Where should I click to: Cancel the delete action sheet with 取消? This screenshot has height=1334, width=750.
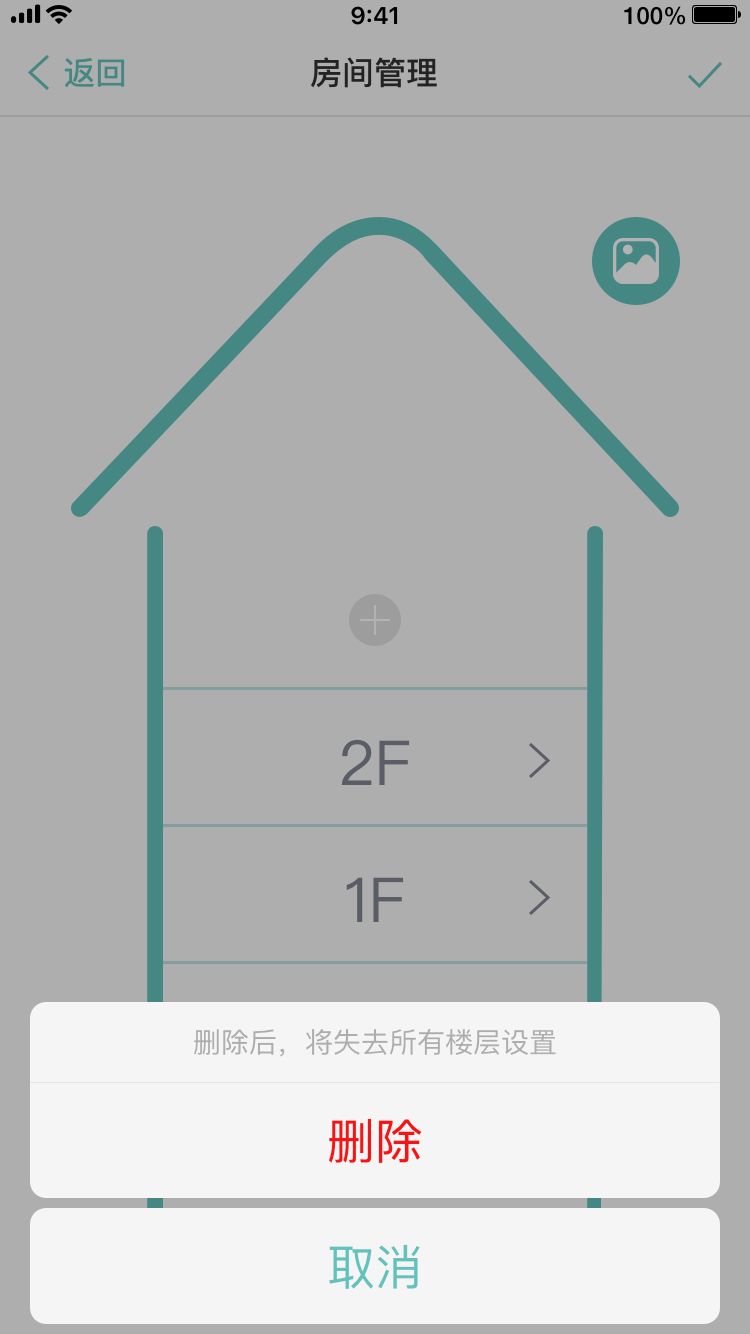(x=375, y=1266)
